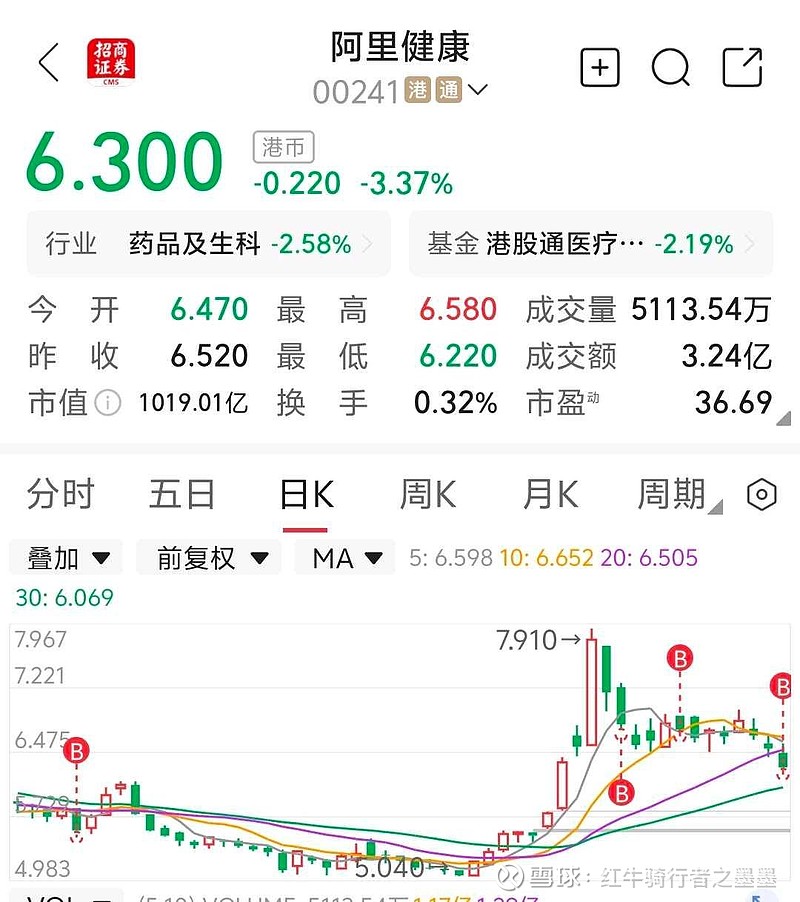The height and width of the screenshot is (902, 800).
Task: Open the stock search icon
Action: click(x=671, y=67)
